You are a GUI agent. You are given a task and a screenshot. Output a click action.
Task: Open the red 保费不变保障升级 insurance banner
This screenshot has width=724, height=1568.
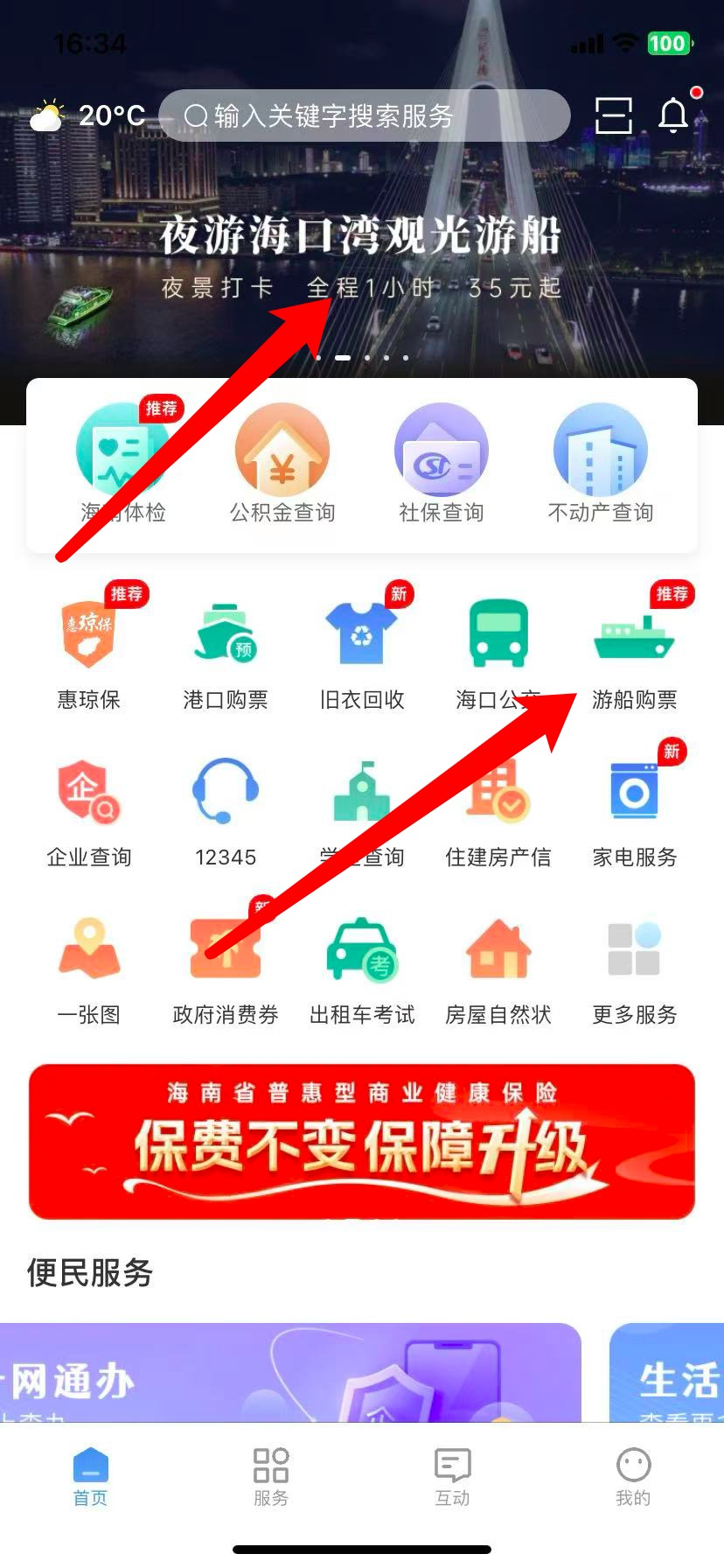(361, 1141)
